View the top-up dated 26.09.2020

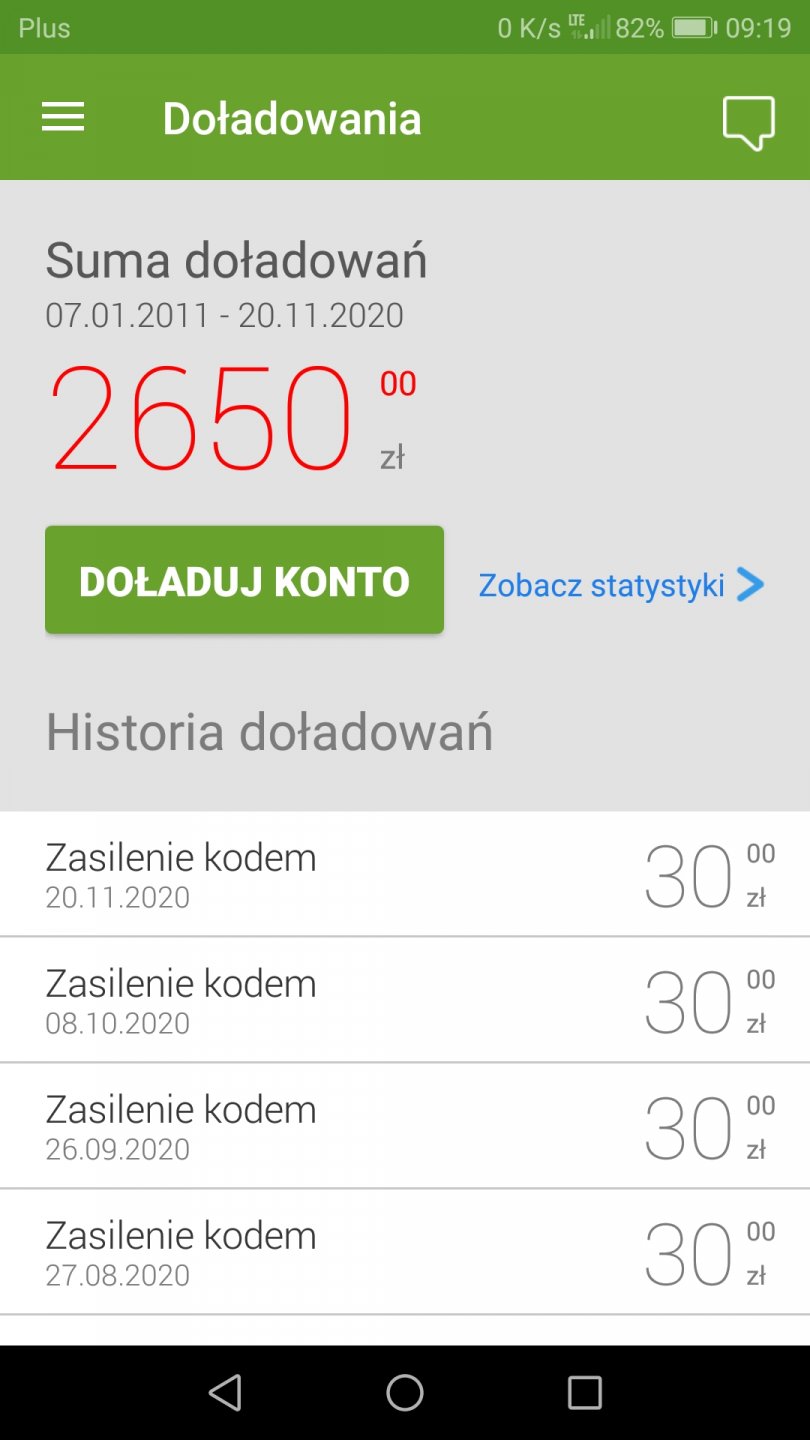404,1127
